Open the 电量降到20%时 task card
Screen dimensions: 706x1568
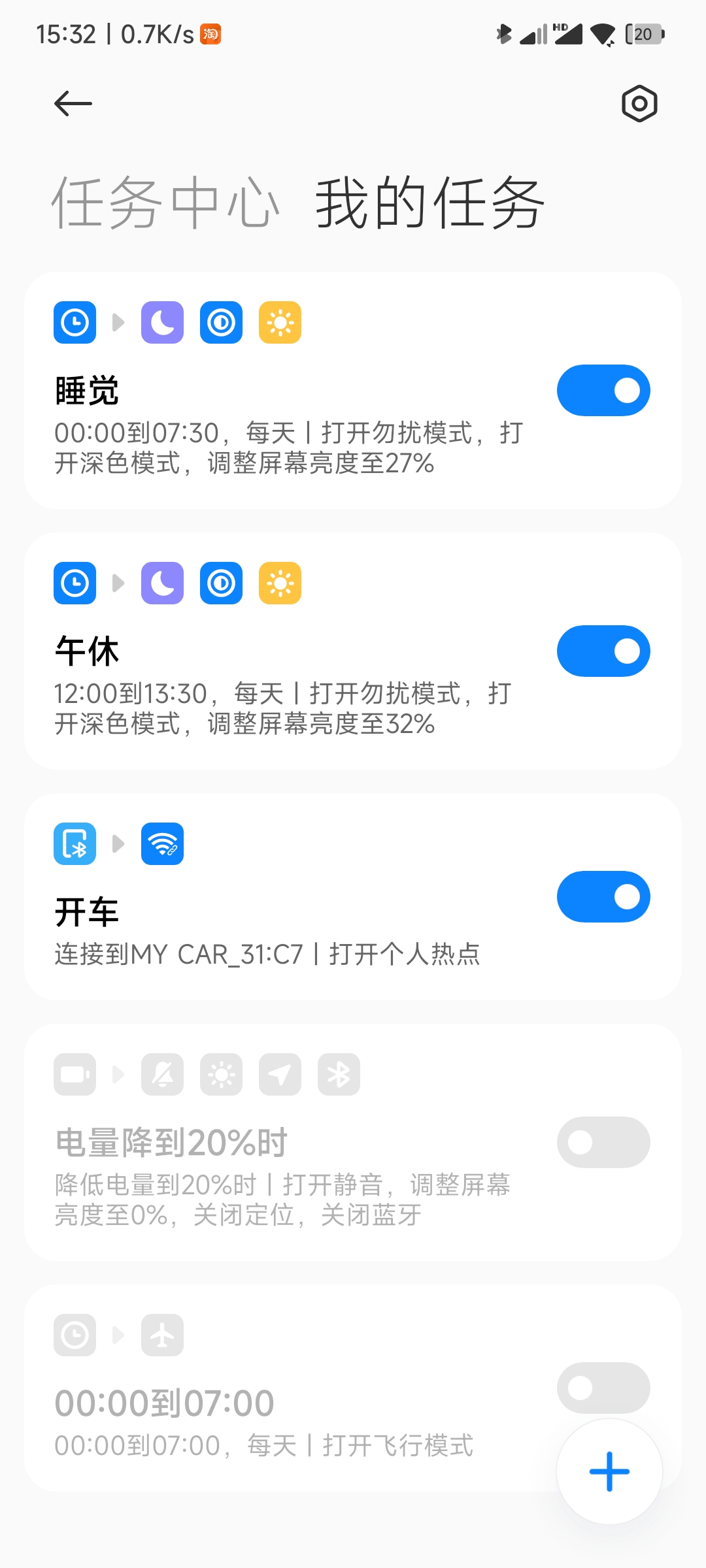coord(353,1142)
